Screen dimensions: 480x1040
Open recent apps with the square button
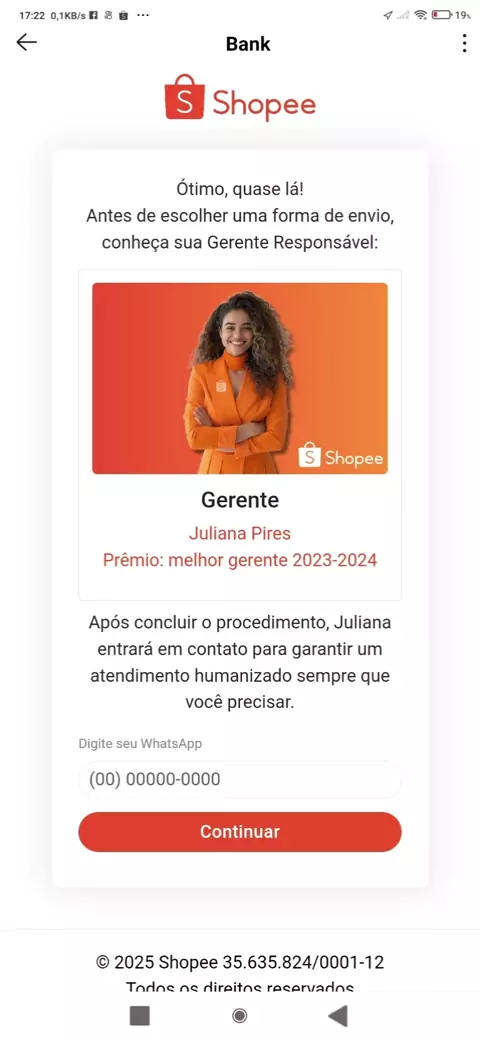[x=139, y=1015]
